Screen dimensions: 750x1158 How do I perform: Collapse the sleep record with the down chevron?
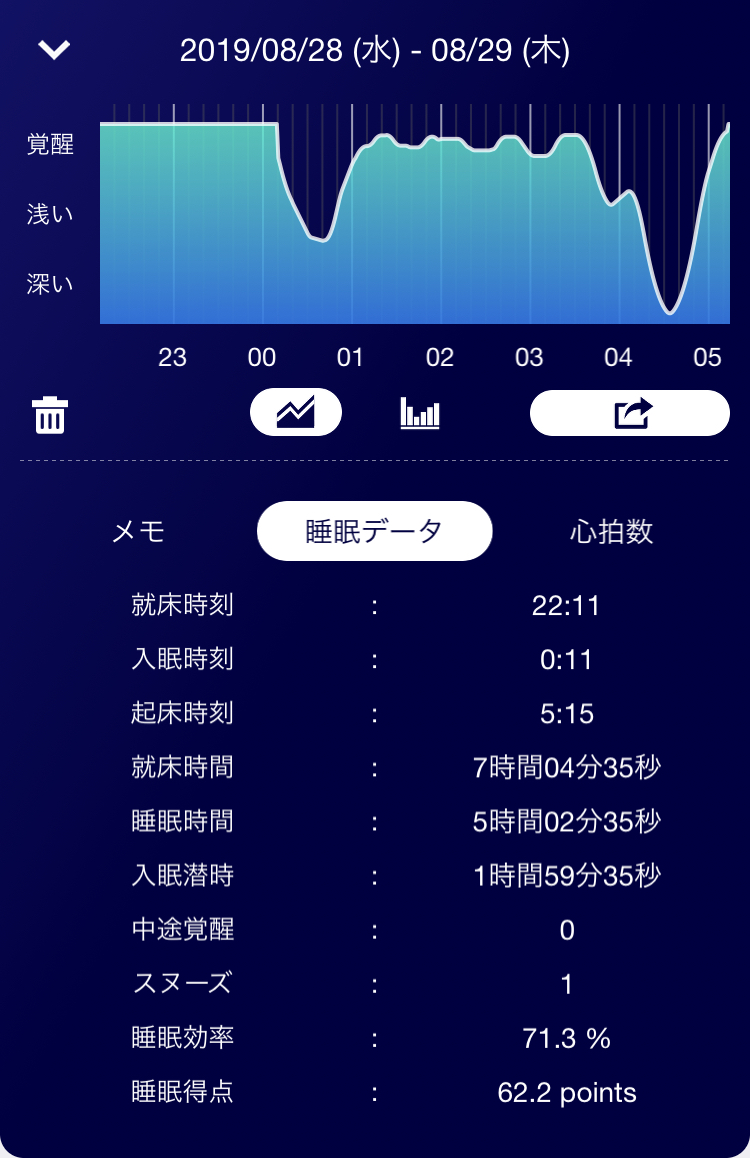pyautogui.click(x=54, y=50)
